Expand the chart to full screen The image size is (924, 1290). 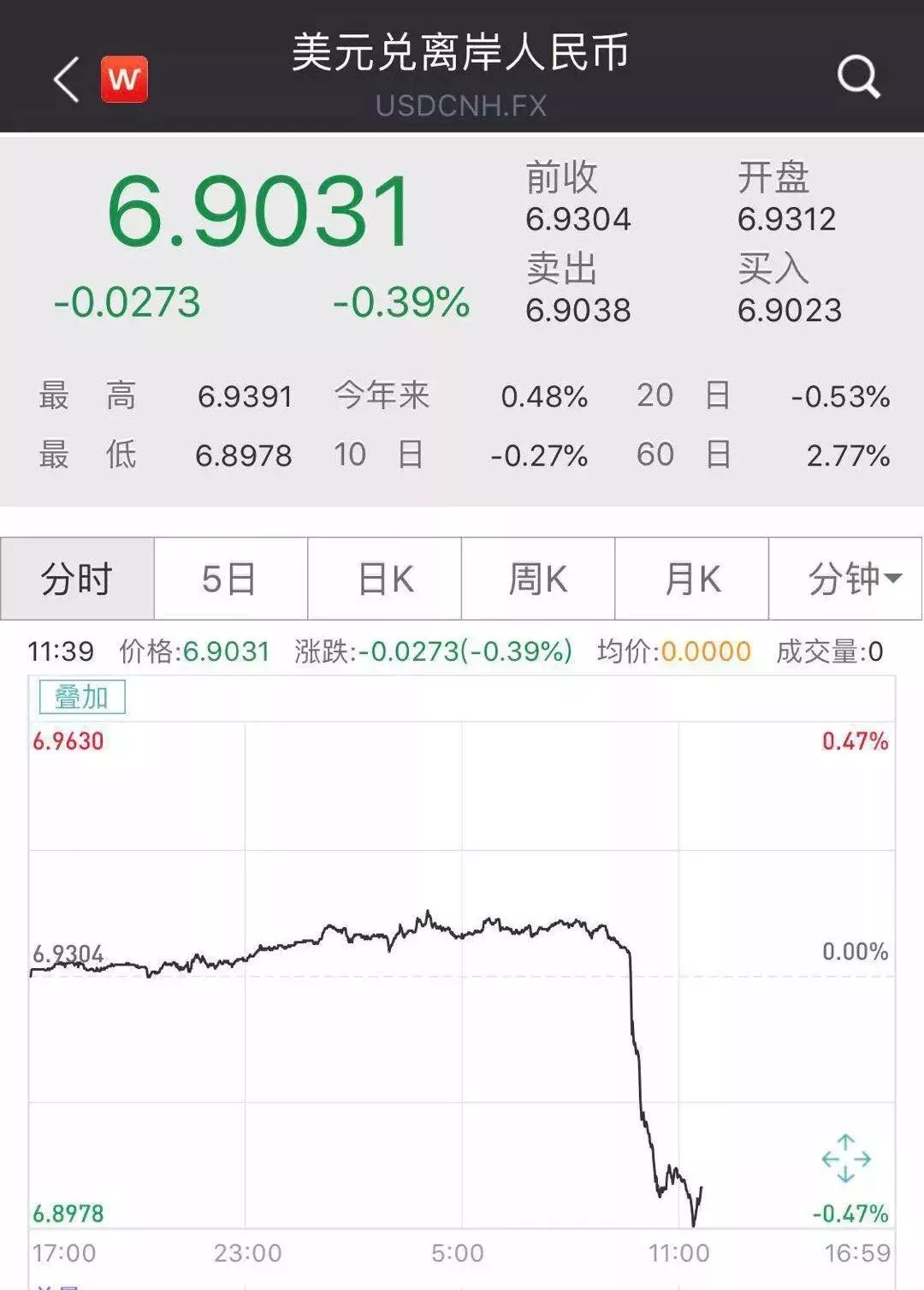(x=846, y=1159)
